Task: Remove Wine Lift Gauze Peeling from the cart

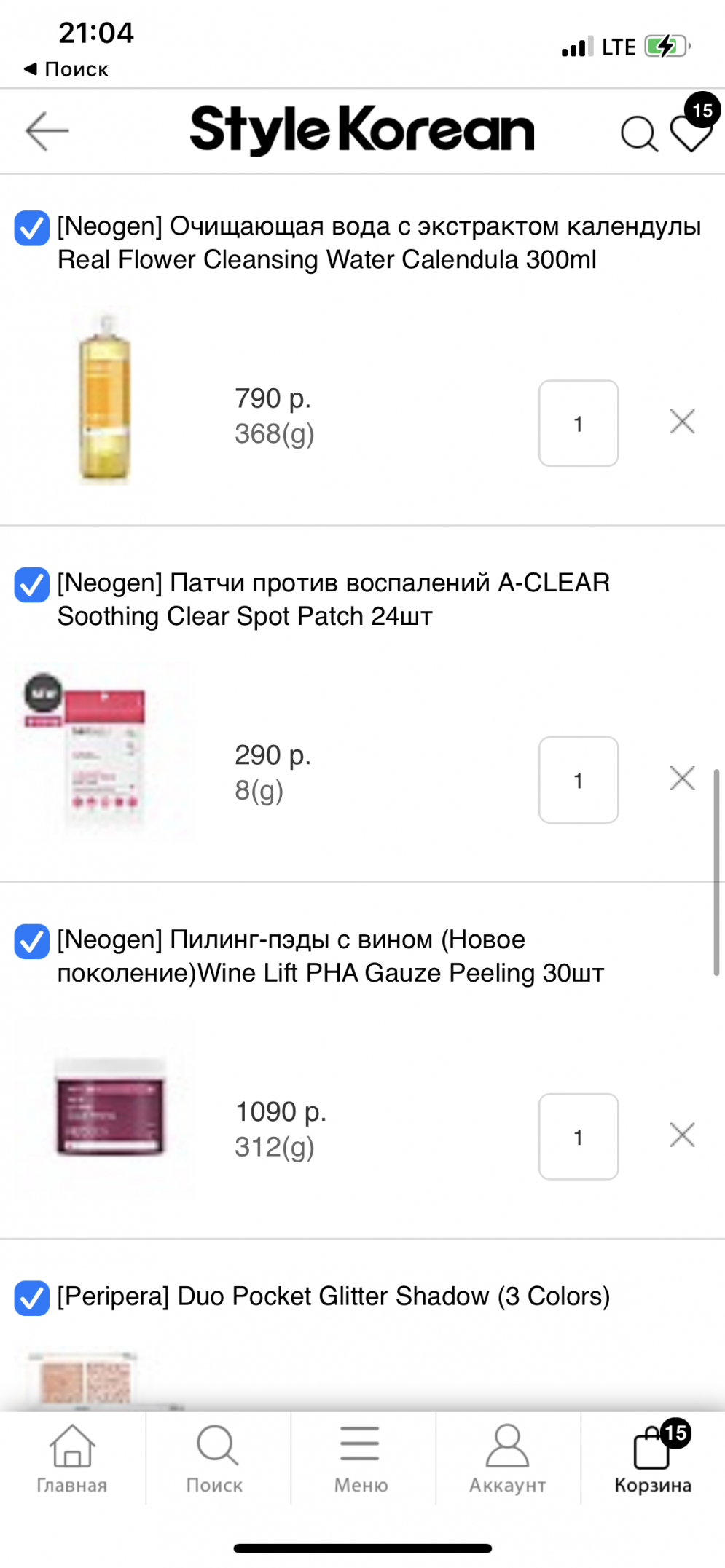Action: [682, 1135]
